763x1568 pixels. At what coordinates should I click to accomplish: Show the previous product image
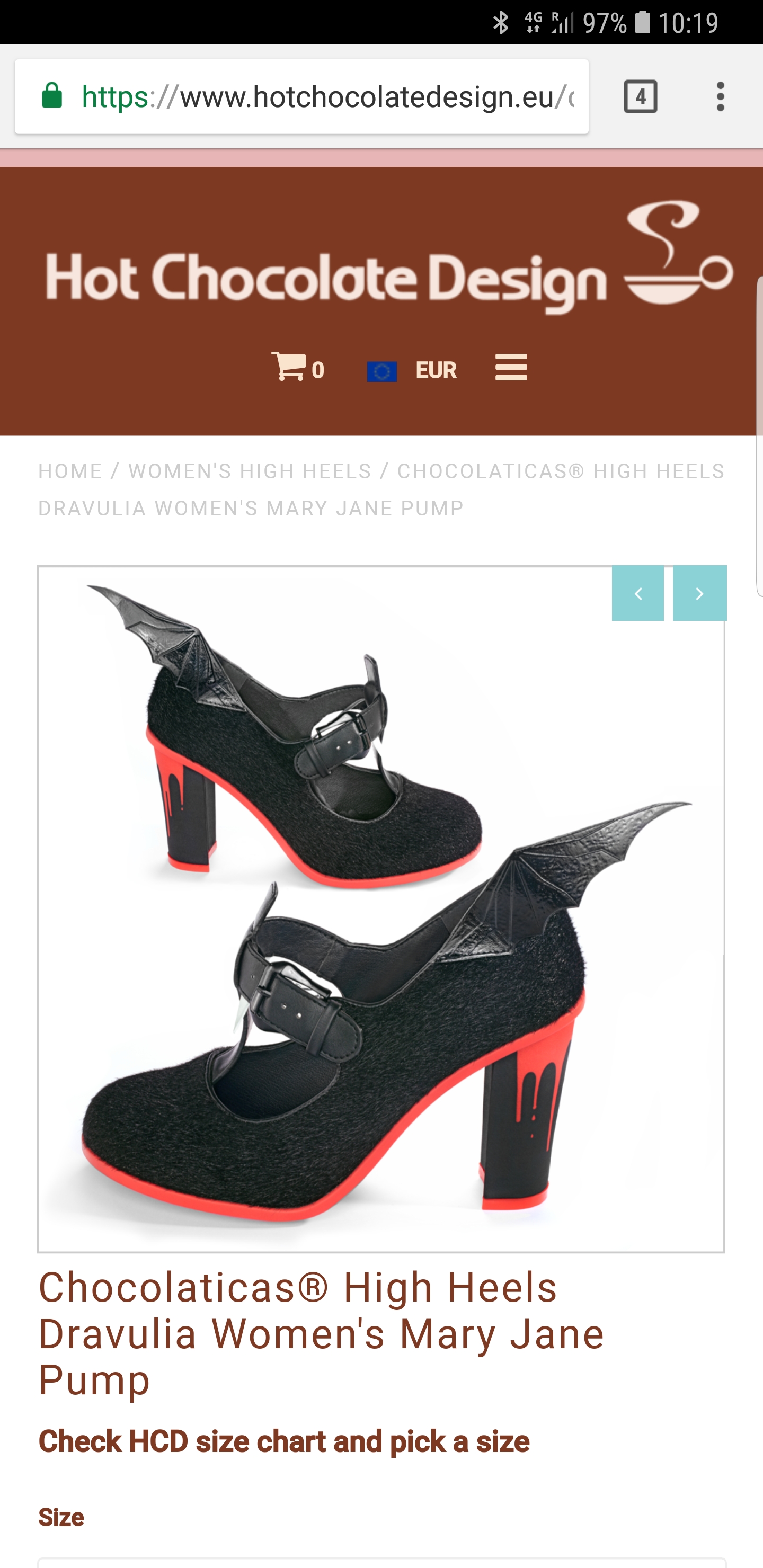click(x=637, y=593)
